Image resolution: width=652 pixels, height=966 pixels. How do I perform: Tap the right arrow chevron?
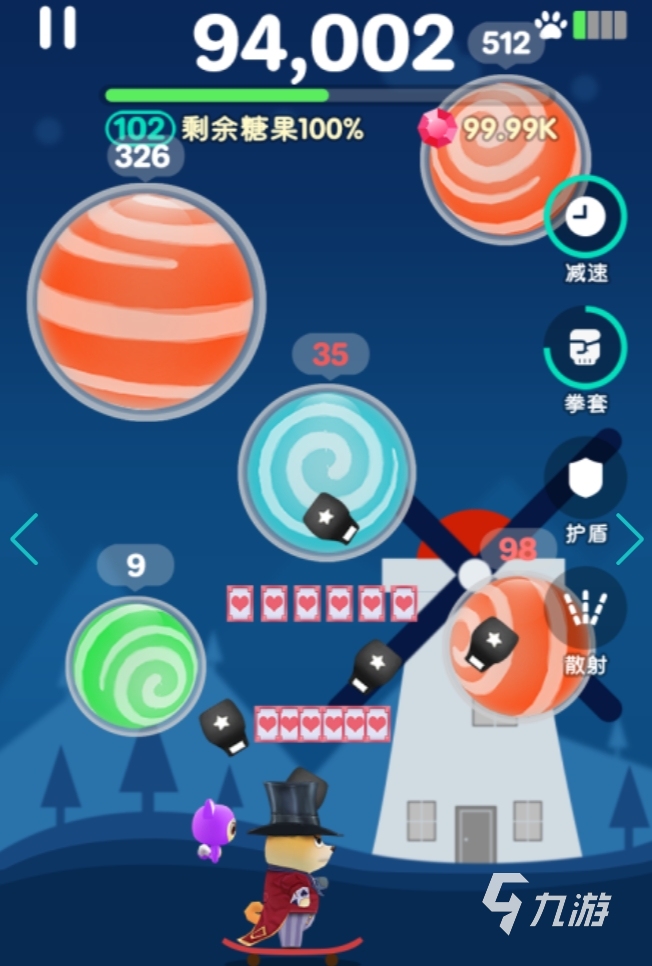click(x=630, y=540)
